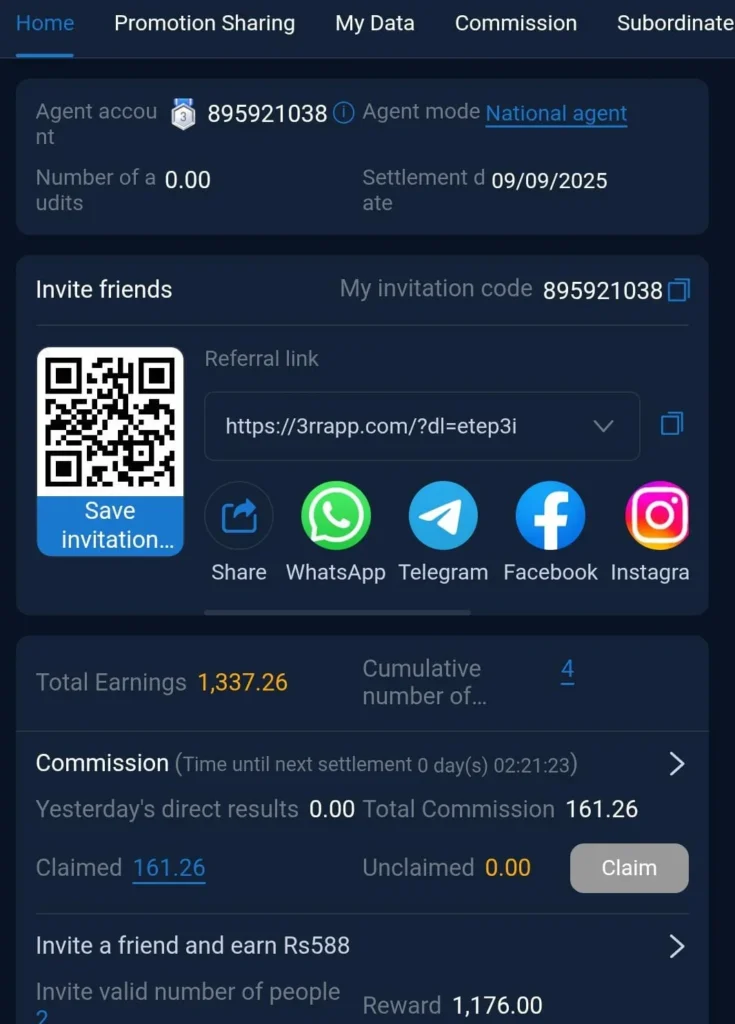View the claimed amount 161.26

click(x=169, y=868)
